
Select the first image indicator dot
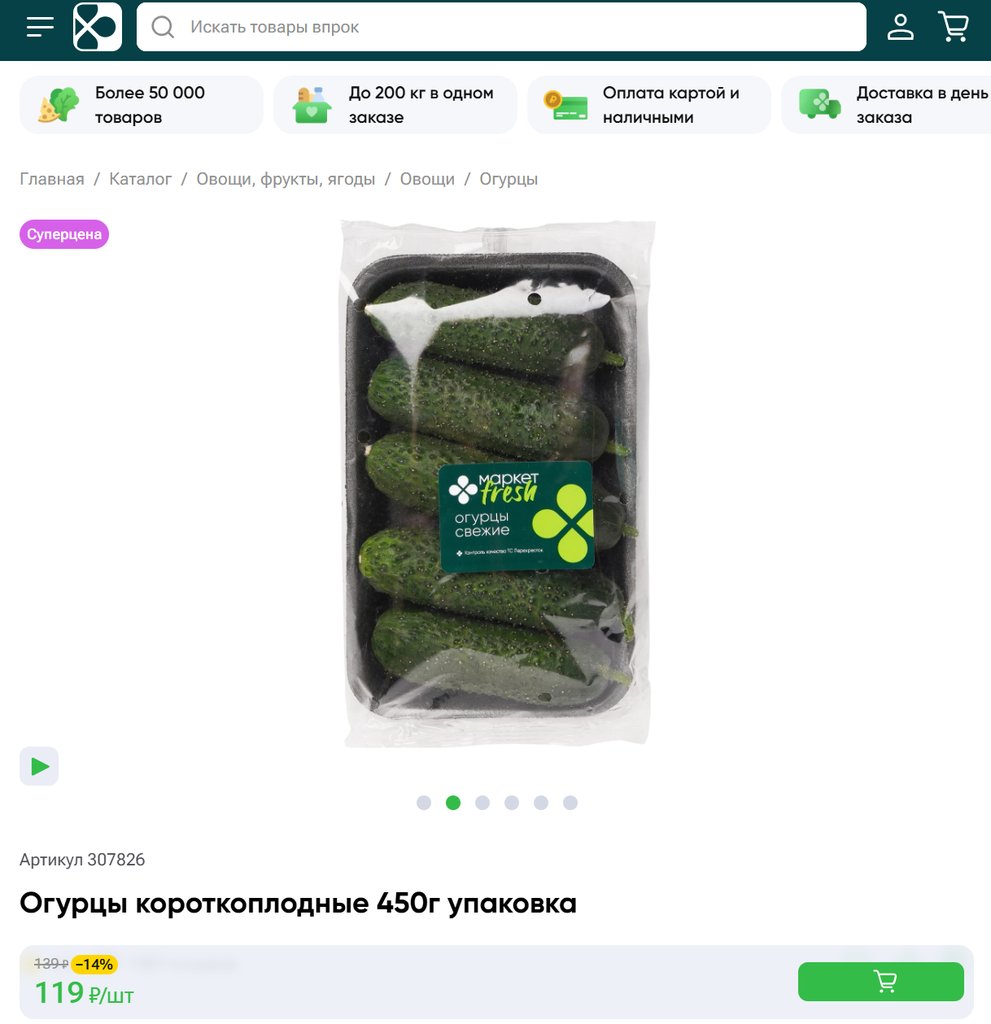coord(424,803)
